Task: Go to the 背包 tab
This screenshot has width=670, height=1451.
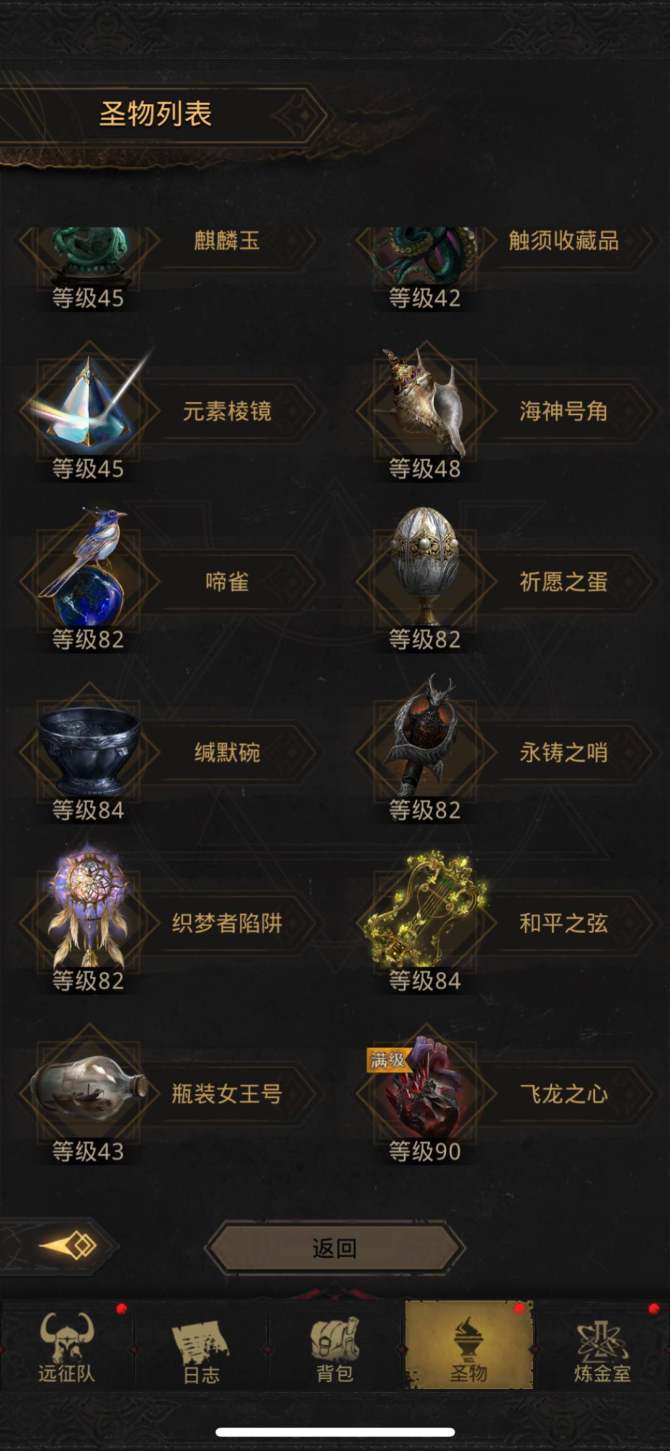Action: [335, 1346]
